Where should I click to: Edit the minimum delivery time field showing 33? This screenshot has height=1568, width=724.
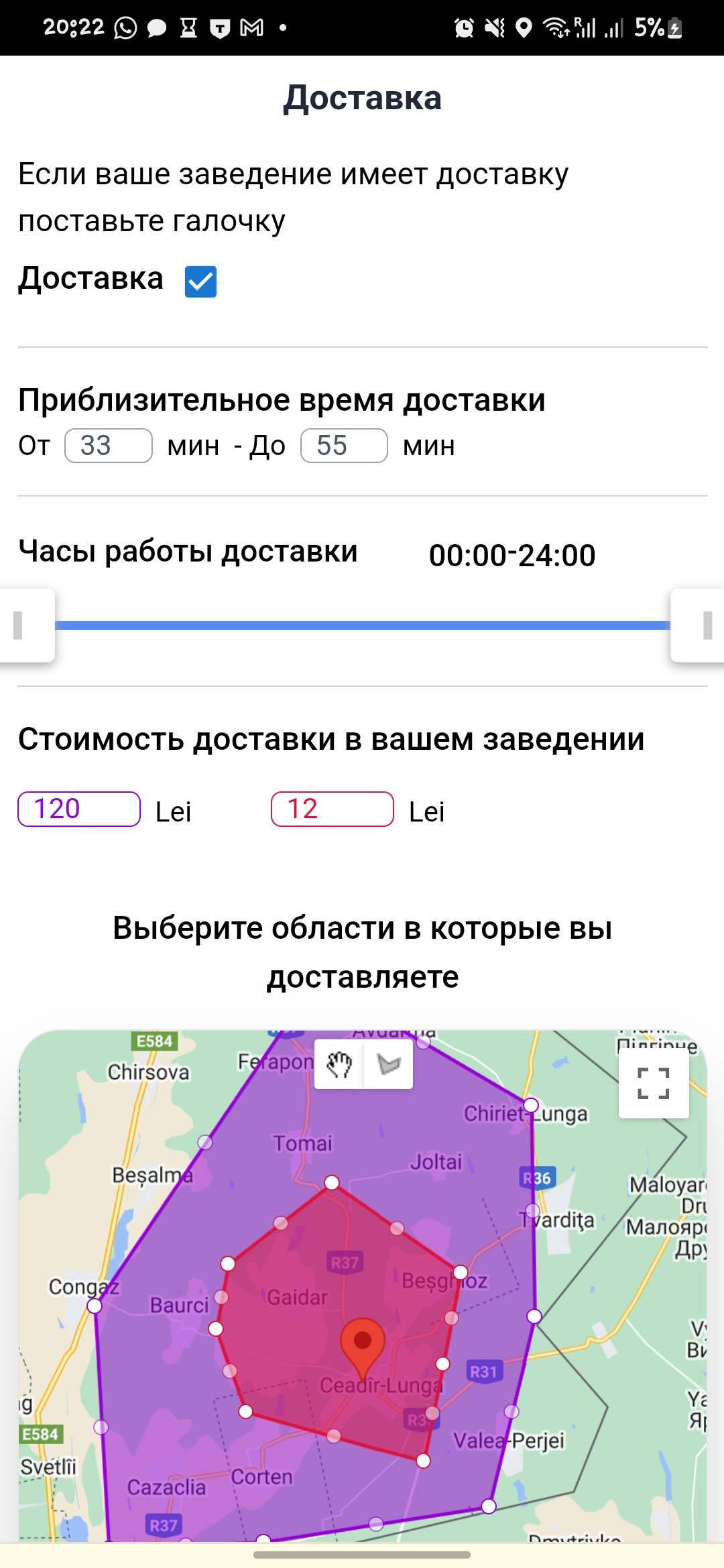[109, 446]
